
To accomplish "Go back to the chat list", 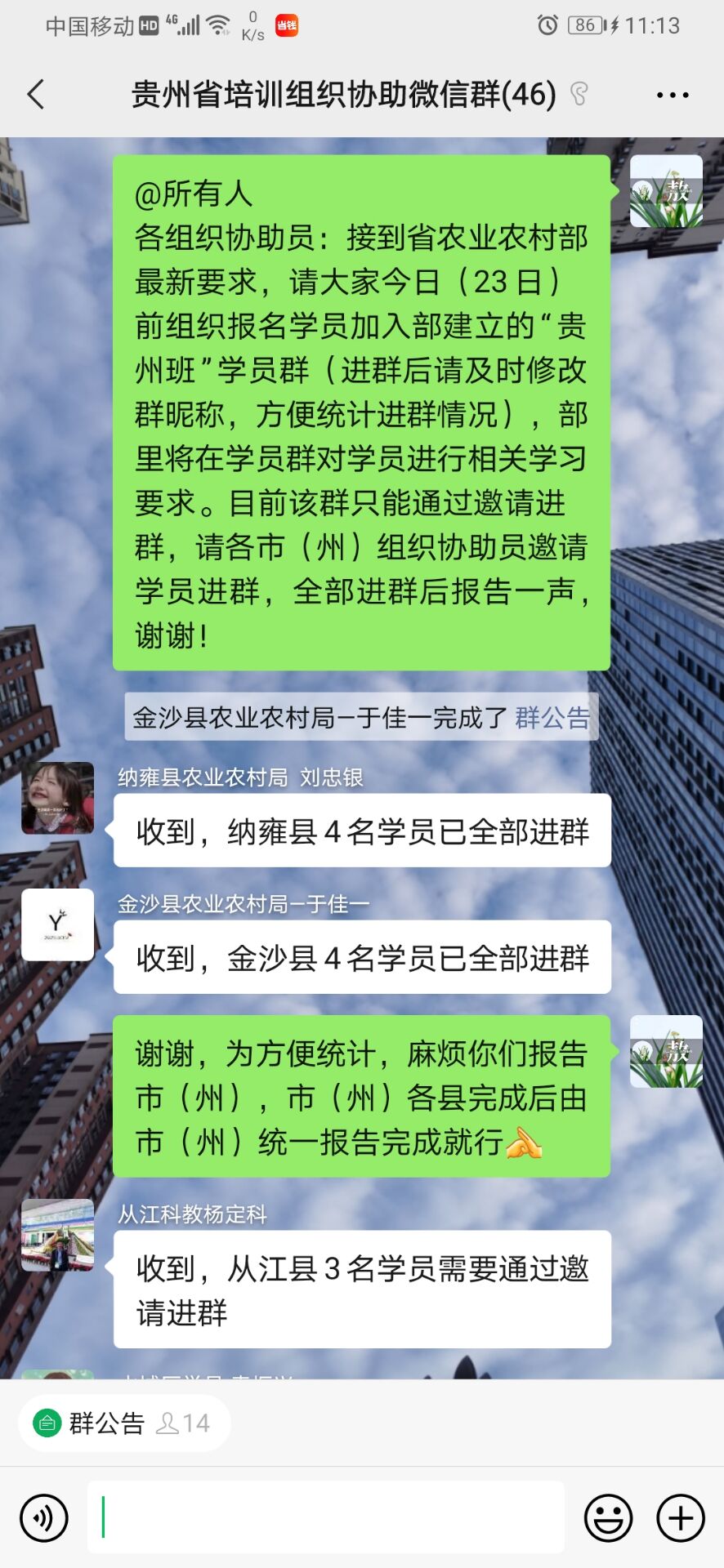I will [36, 95].
